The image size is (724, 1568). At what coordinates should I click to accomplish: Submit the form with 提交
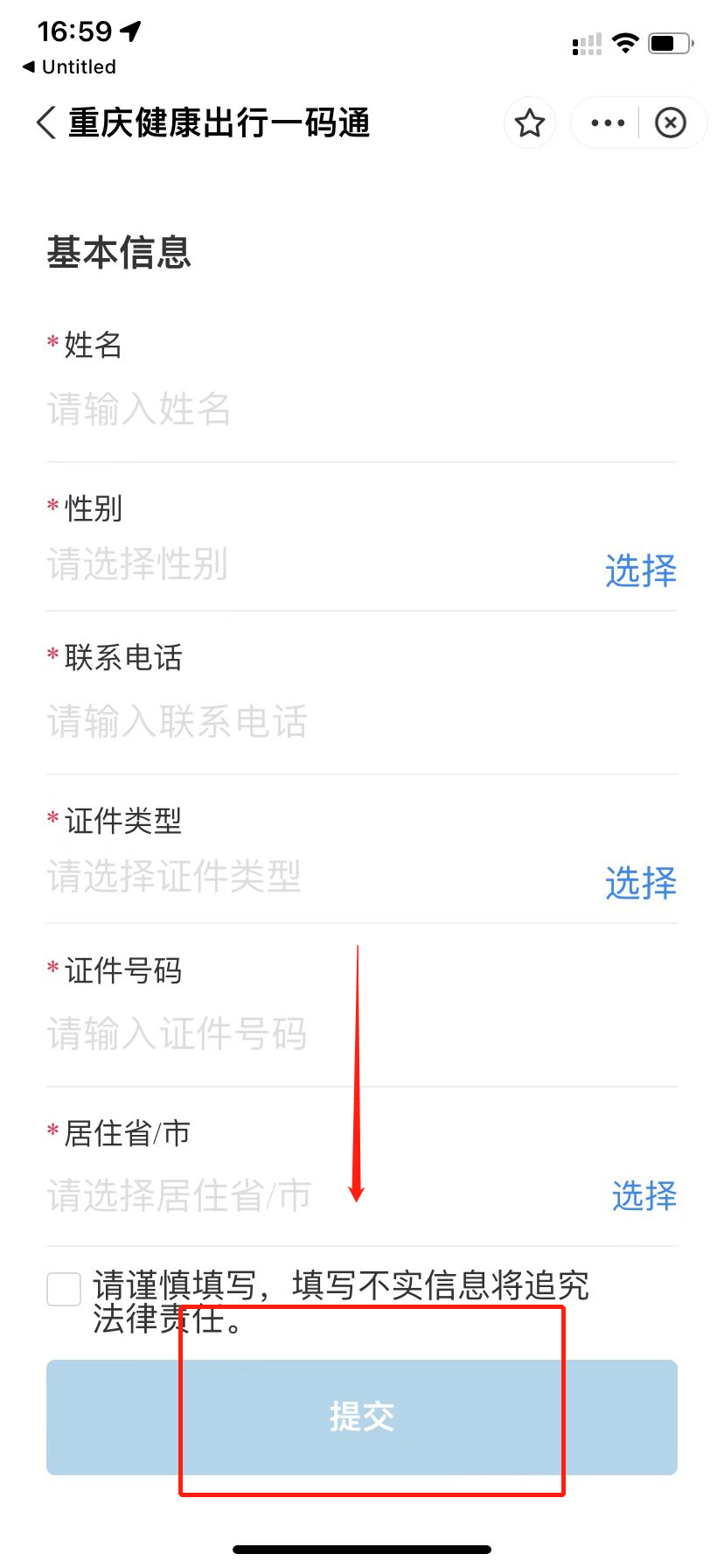click(x=362, y=1417)
